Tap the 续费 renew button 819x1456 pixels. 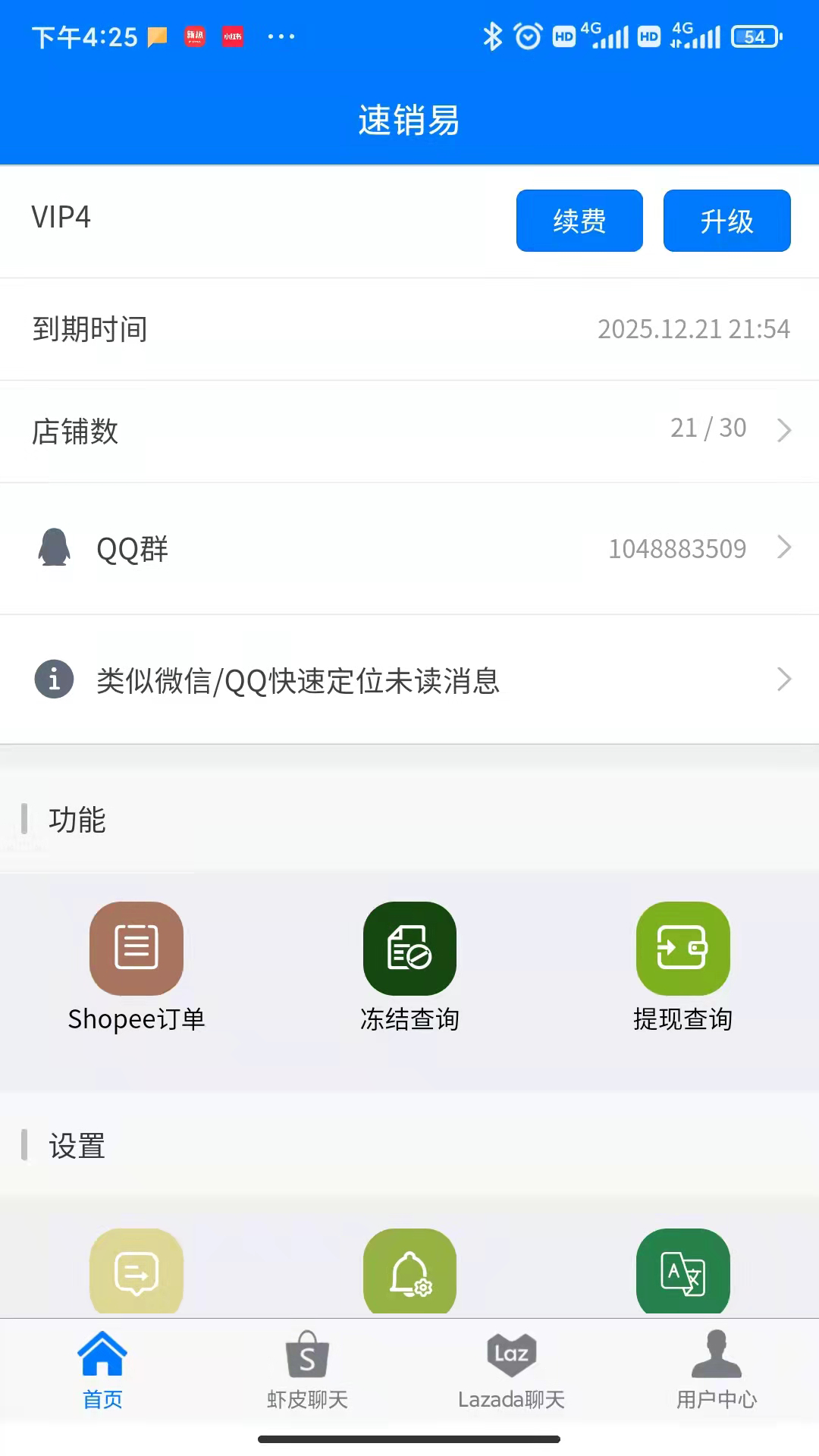point(579,221)
